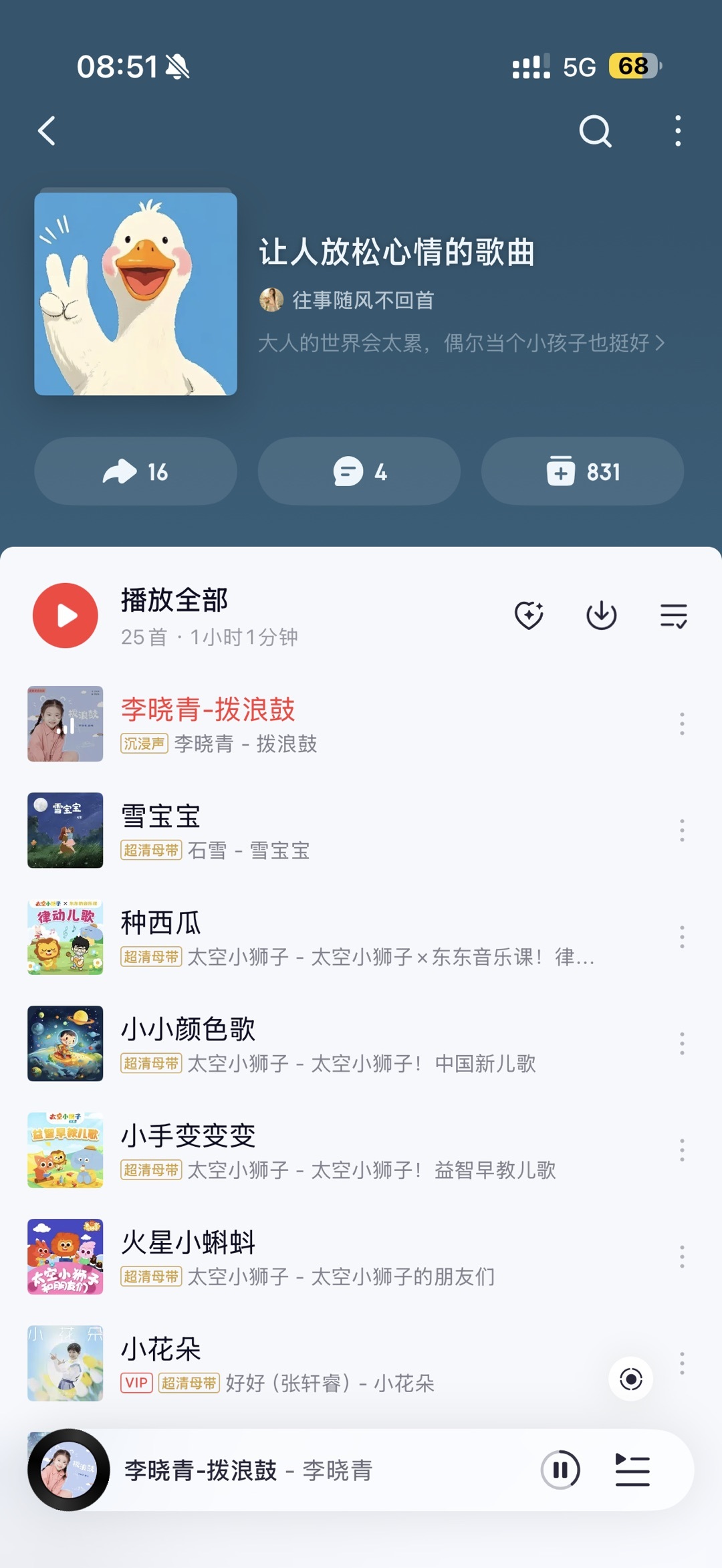Expand the playlist description text
Screen dimensions: 722x1568
pos(462,343)
